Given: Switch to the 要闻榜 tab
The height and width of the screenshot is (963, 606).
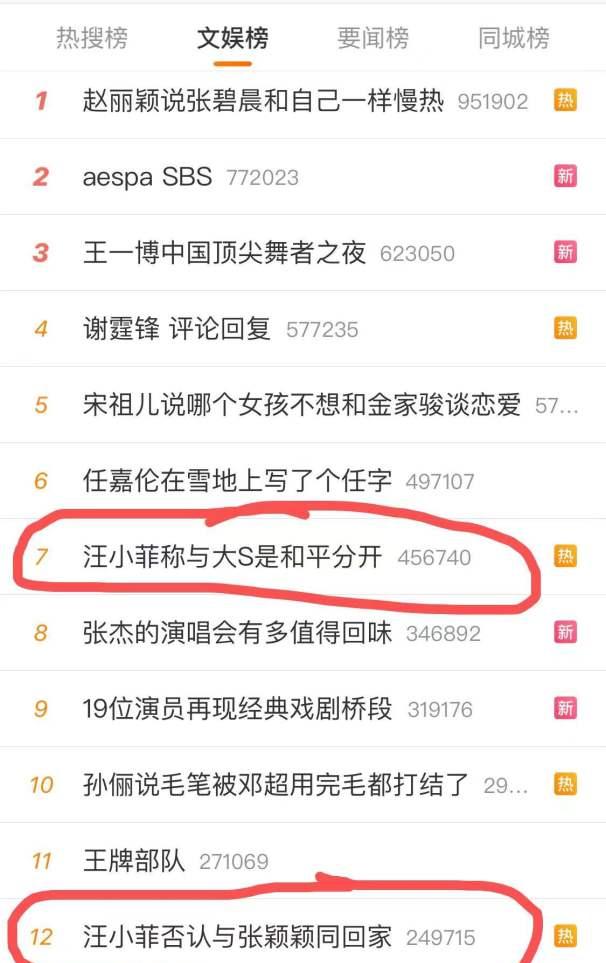Looking at the screenshot, I should coord(373,39).
